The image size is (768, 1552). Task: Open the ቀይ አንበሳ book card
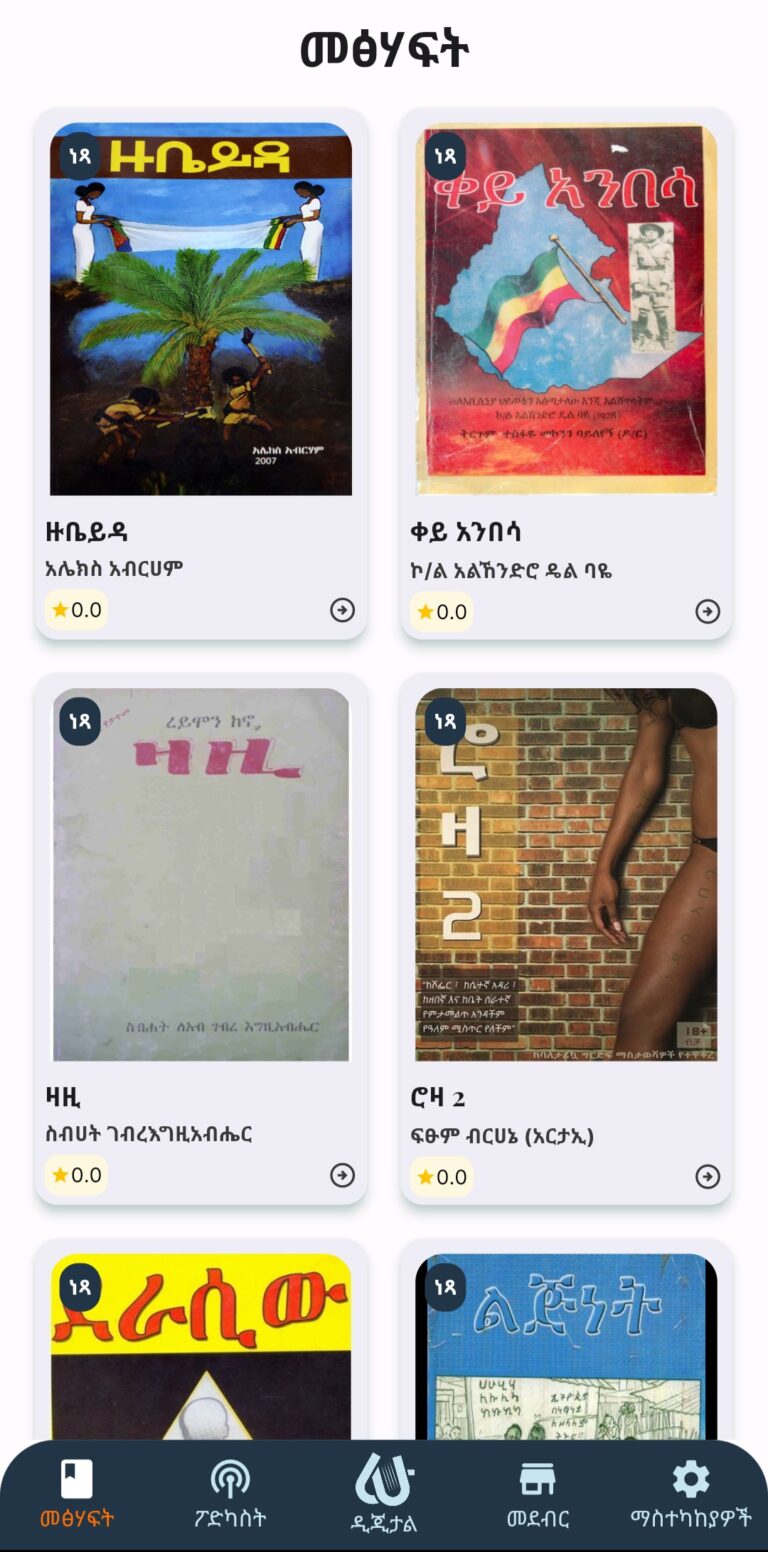point(566,373)
